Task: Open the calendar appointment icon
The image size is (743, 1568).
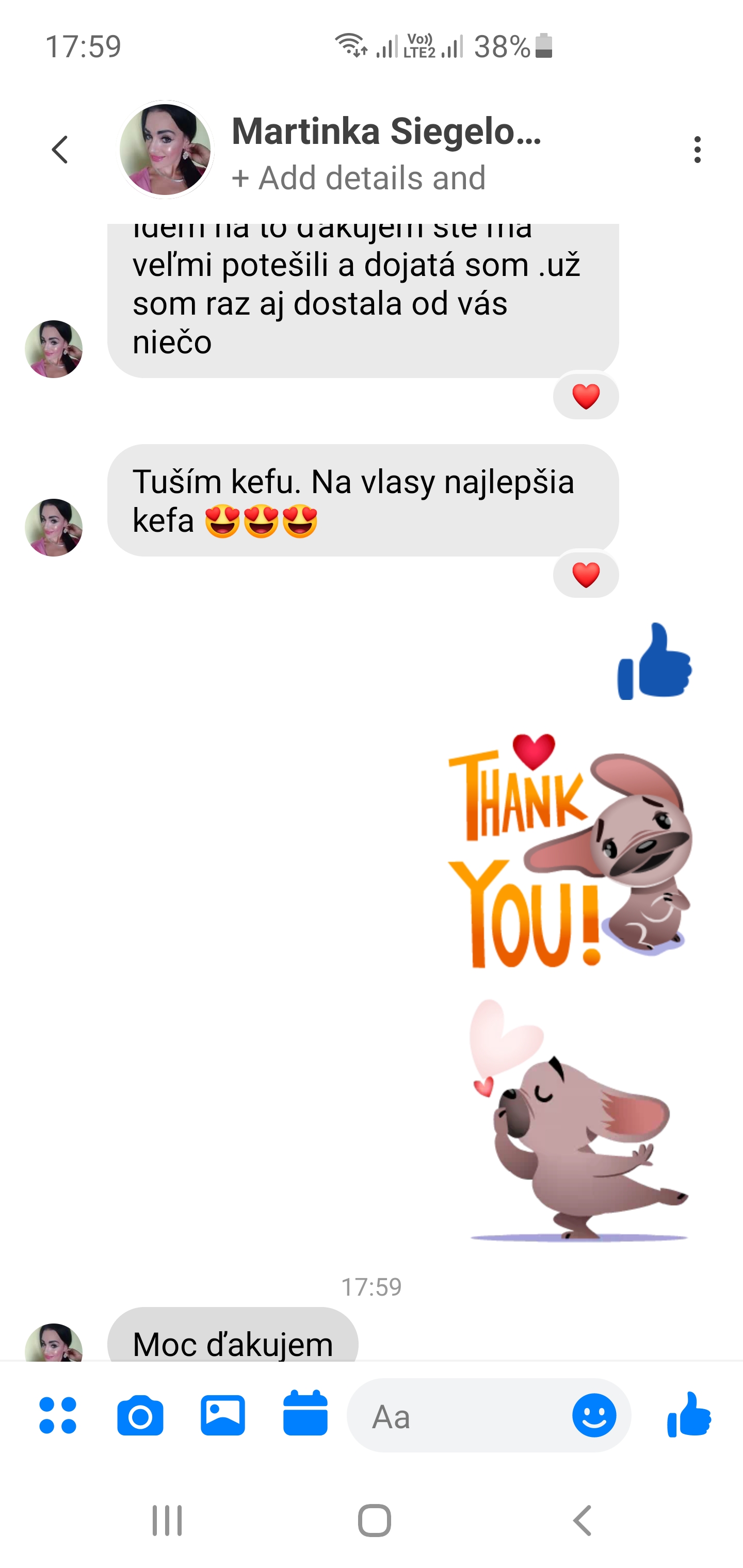Action: (305, 1413)
